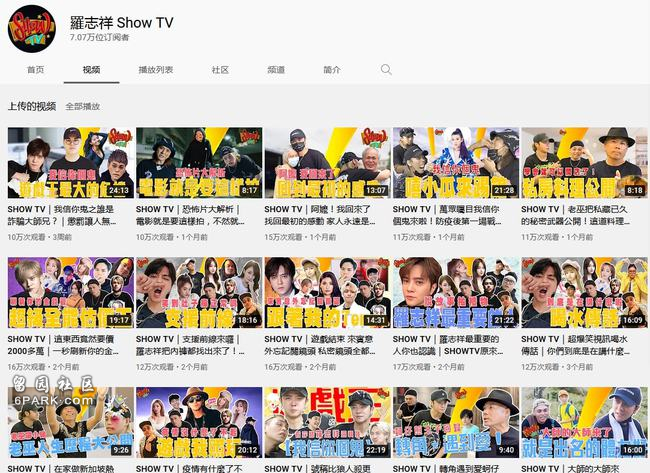Viewport: 650px width, 473px height.
Task: Open the 21:22 羅志祥 video
Action: click(x=455, y=292)
